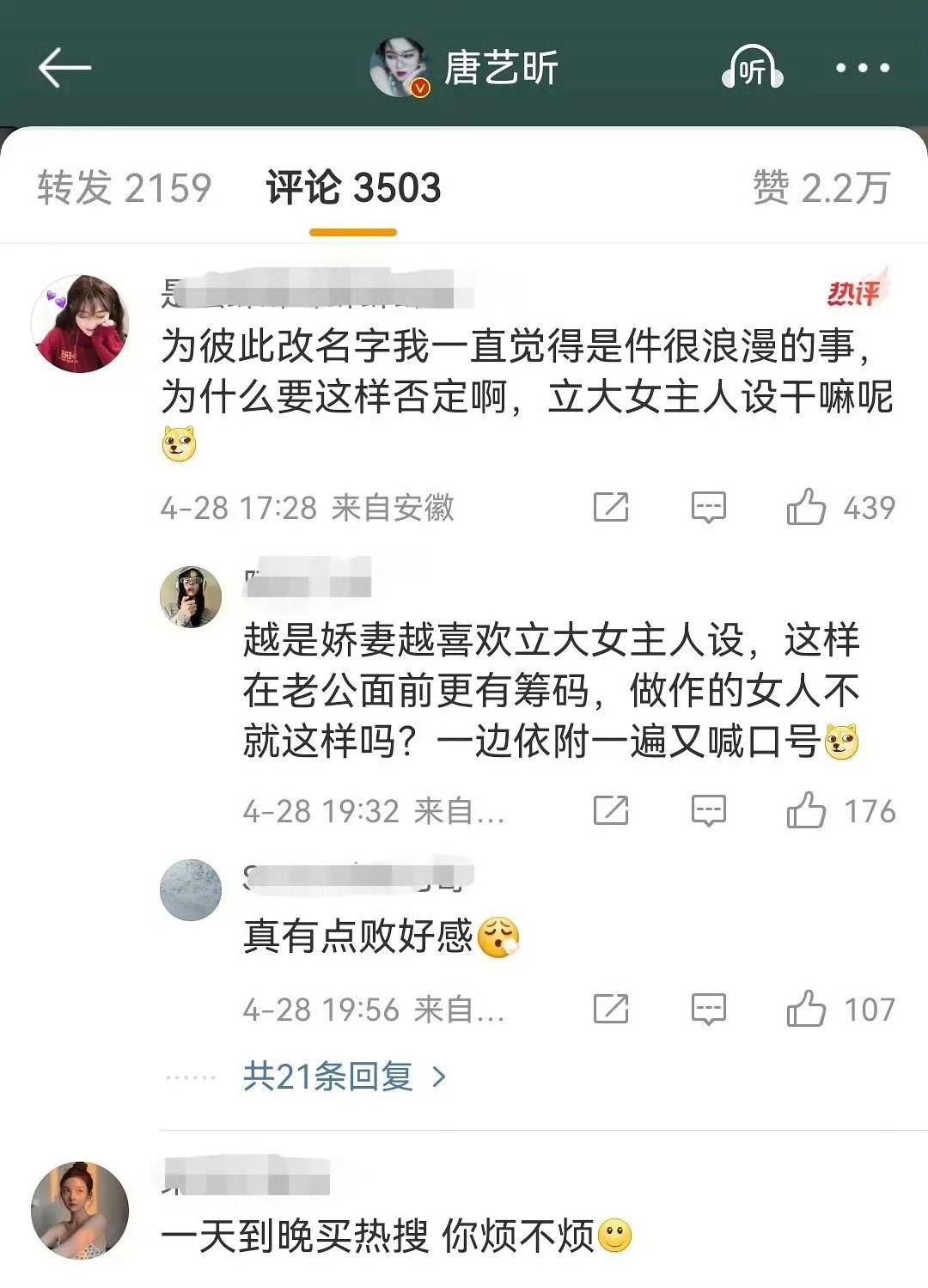
Task: Tap the share icon on the 越是娇妻 reply
Action: click(x=612, y=809)
